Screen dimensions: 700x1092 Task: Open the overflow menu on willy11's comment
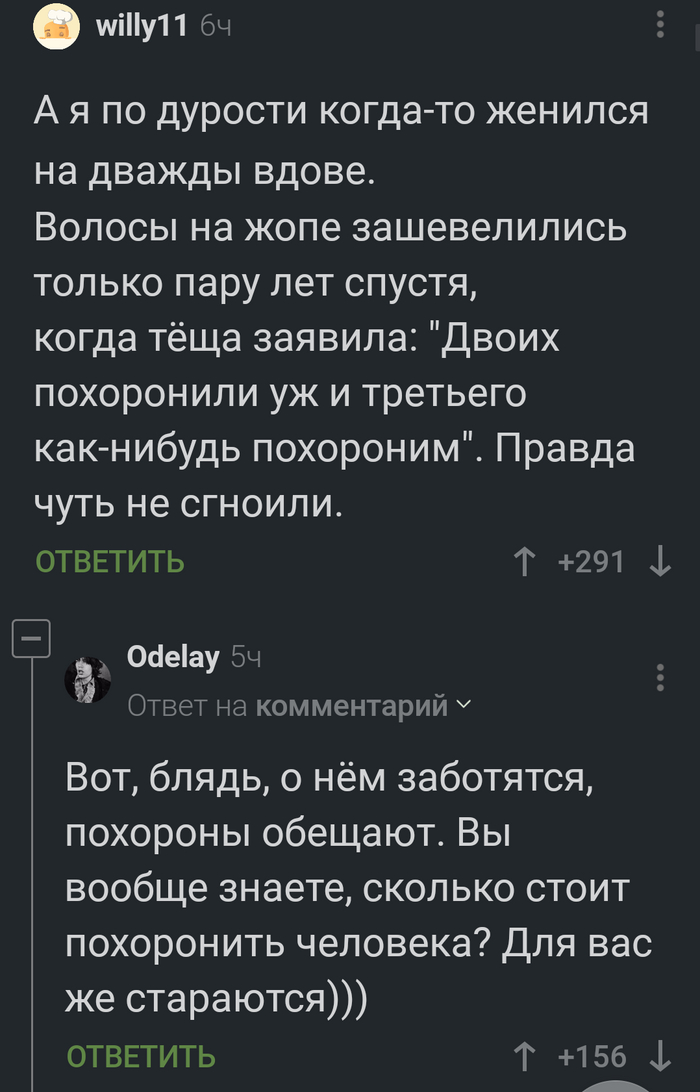coord(660,25)
